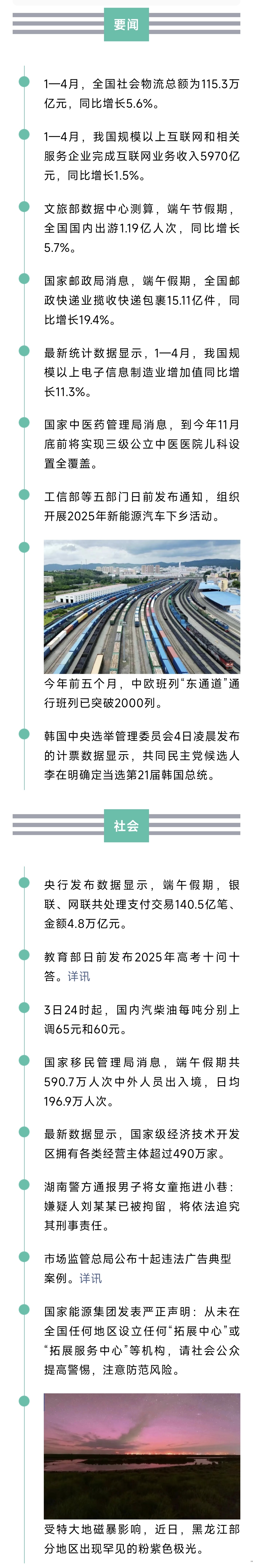View the 中欧班列 rail yard photo
Image resolution: width=253 pixels, height=1568 pixels.
142,606
